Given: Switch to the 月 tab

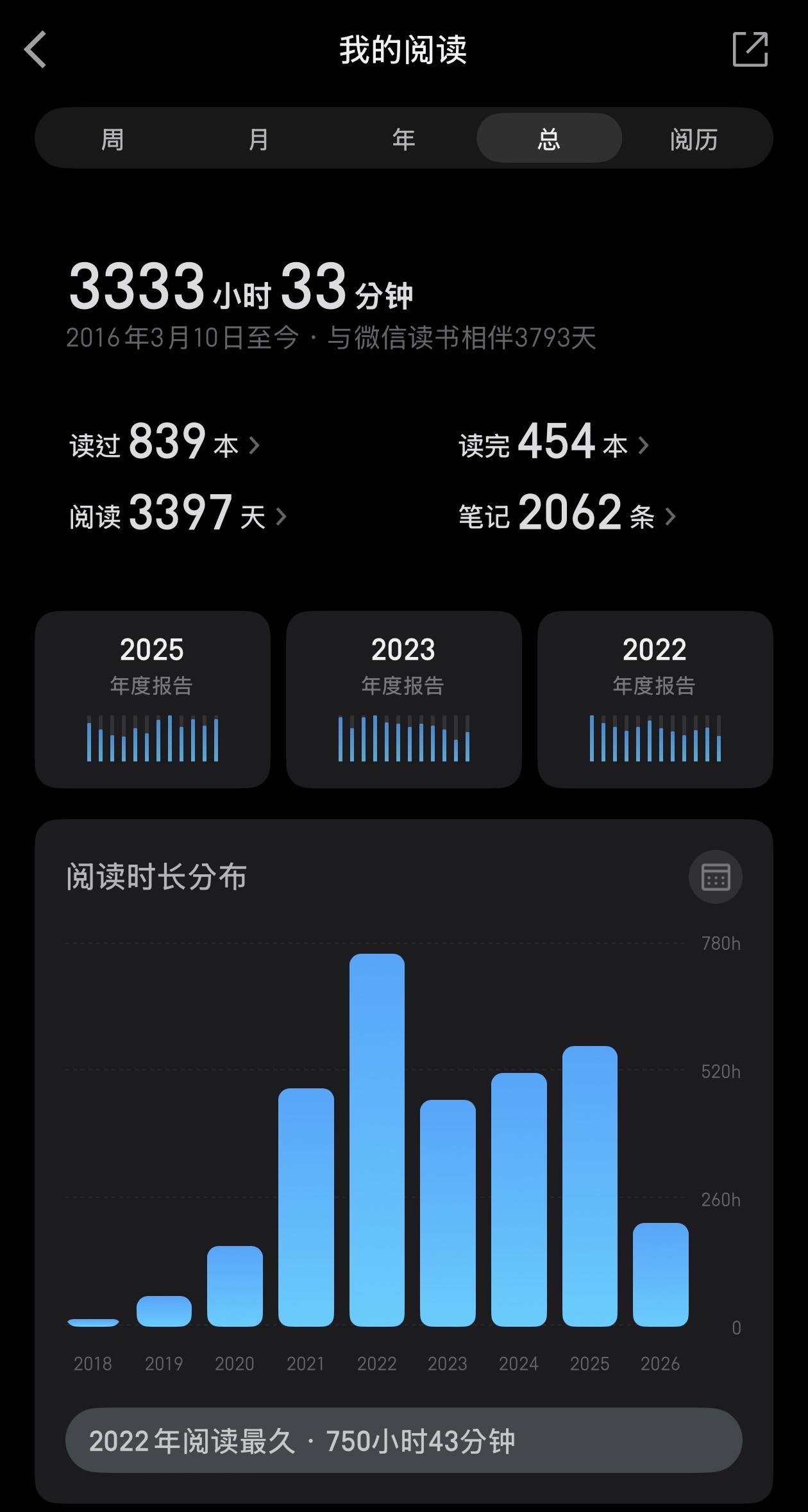Looking at the screenshot, I should pyautogui.click(x=258, y=138).
